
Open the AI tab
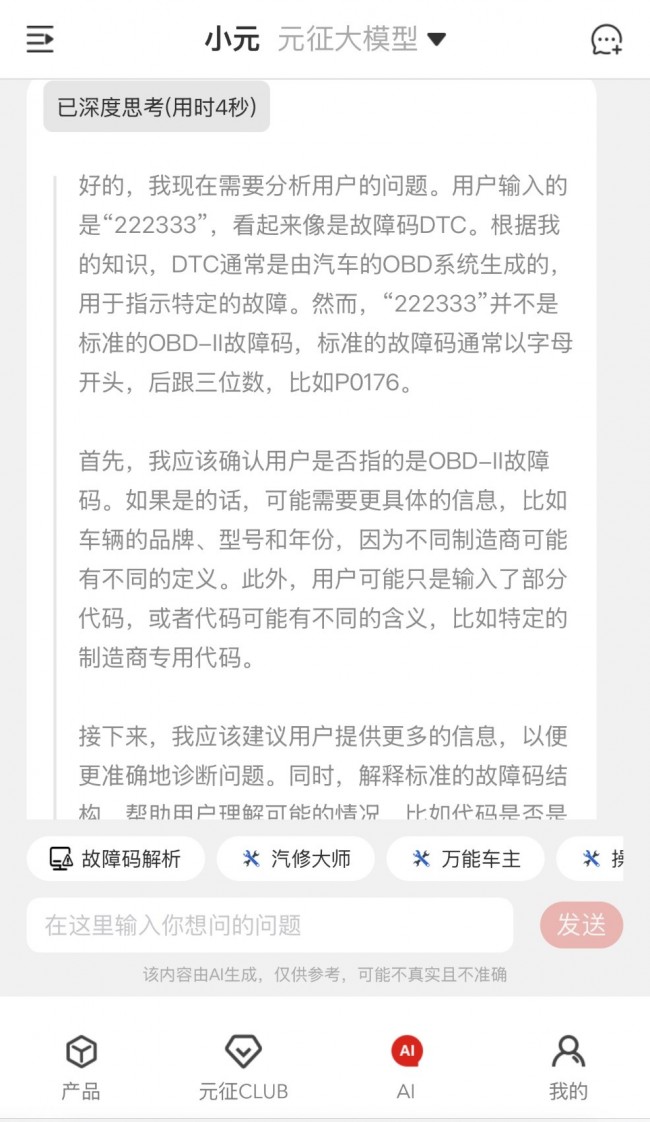point(406,1067)
